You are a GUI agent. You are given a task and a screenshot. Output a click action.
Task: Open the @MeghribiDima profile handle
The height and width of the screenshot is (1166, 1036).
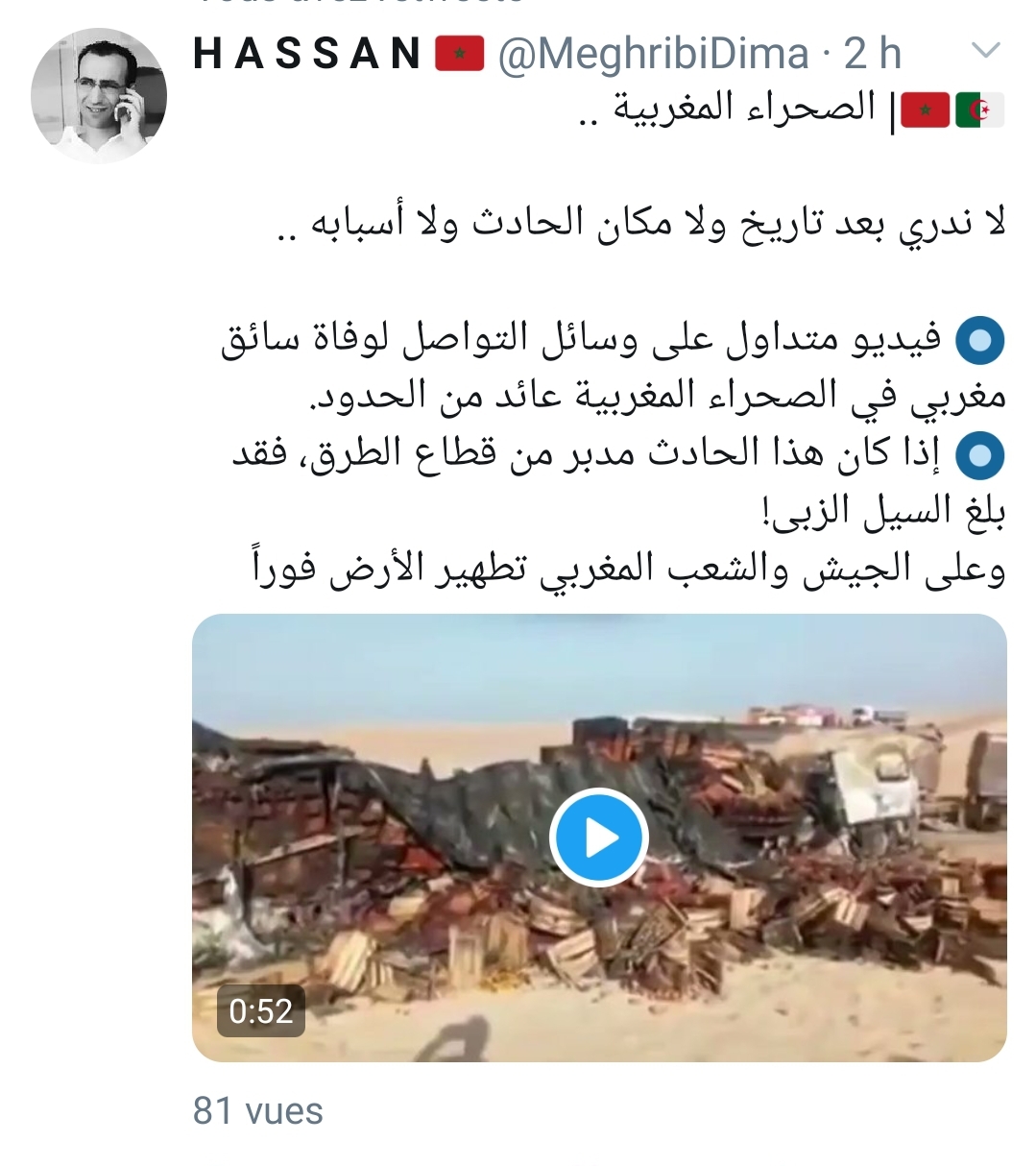pyautogui.click(x=653, y=54)
